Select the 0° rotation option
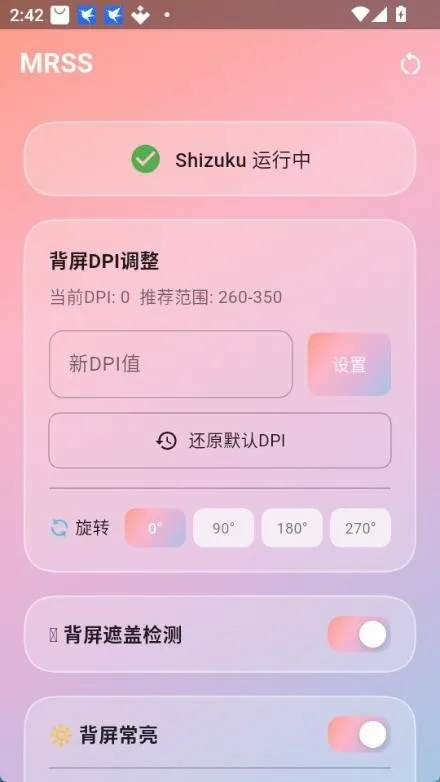 tap(155, 528)
